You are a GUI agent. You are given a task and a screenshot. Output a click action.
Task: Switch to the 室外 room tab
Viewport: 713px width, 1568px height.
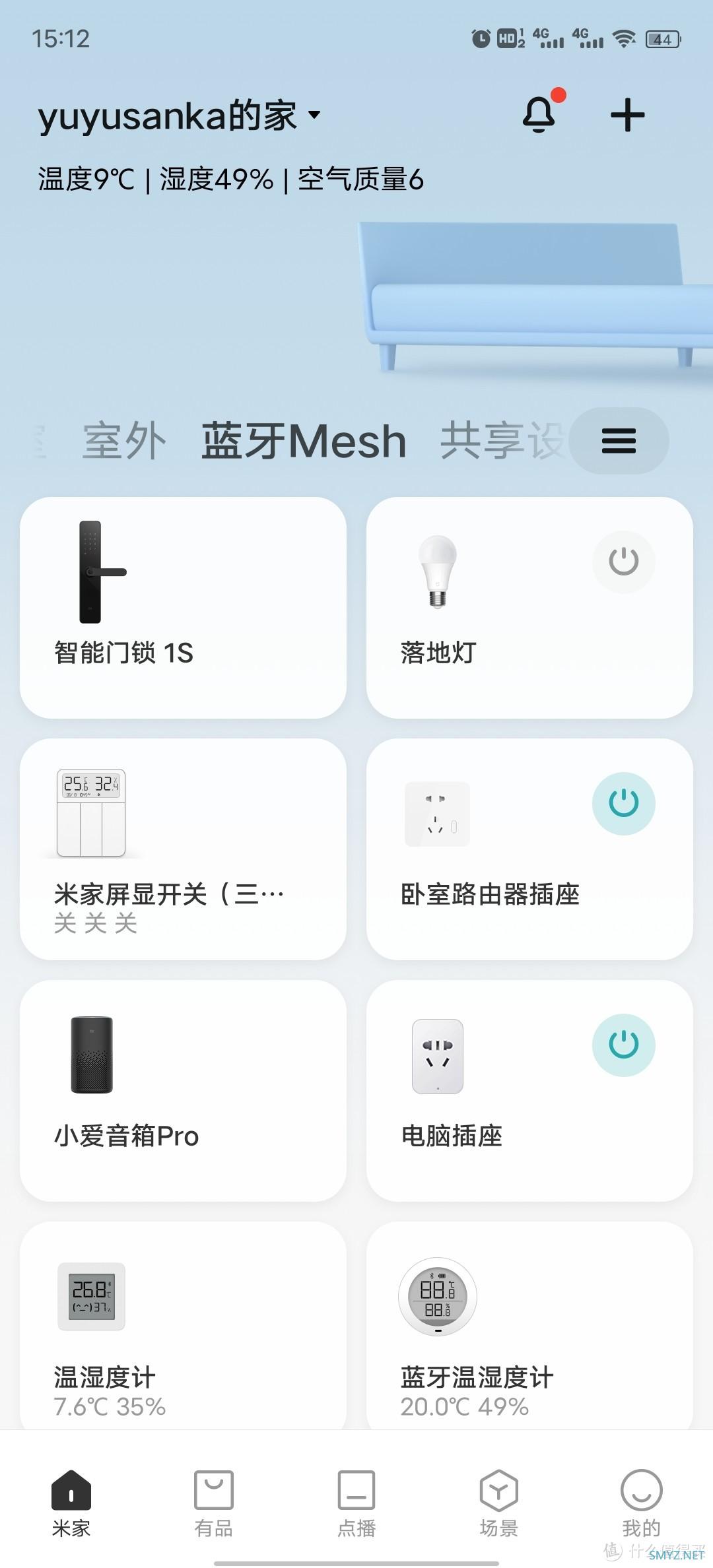tap(123, 441)
